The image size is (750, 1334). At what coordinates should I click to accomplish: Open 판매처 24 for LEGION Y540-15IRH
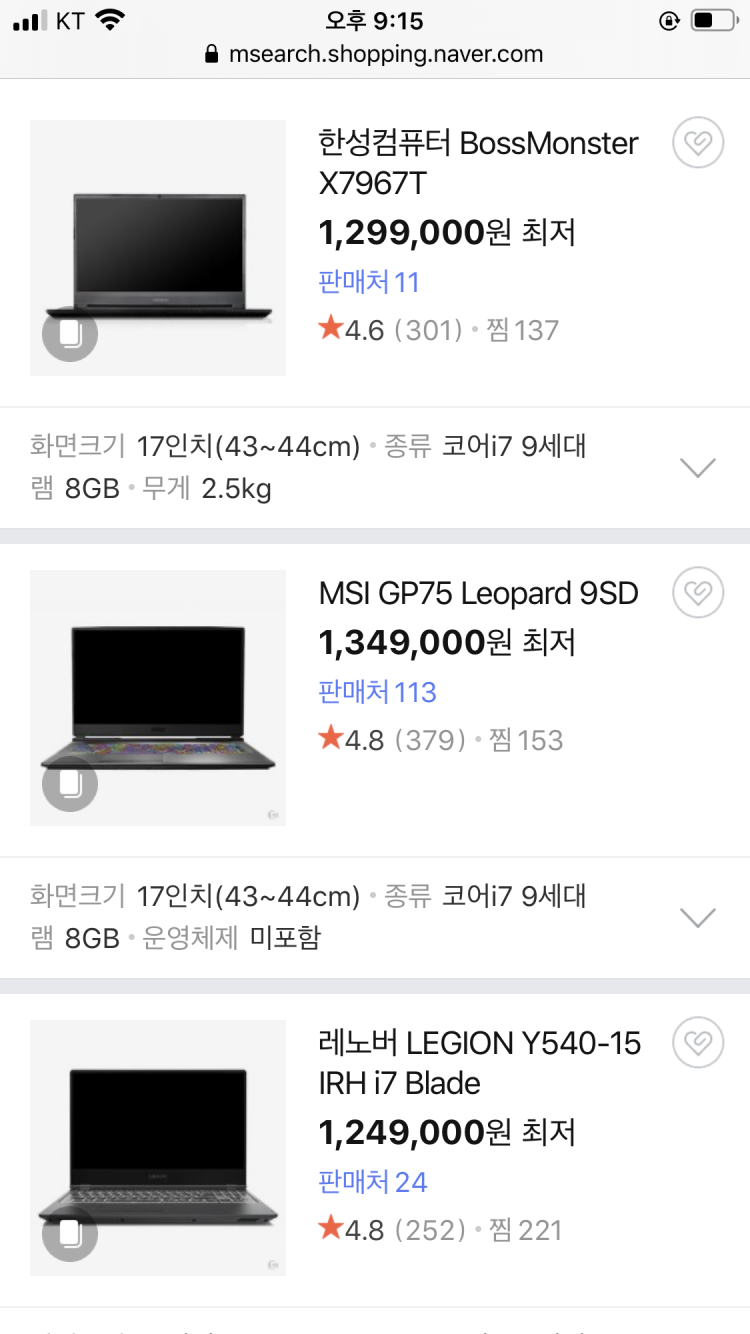tap(371, 1182)
